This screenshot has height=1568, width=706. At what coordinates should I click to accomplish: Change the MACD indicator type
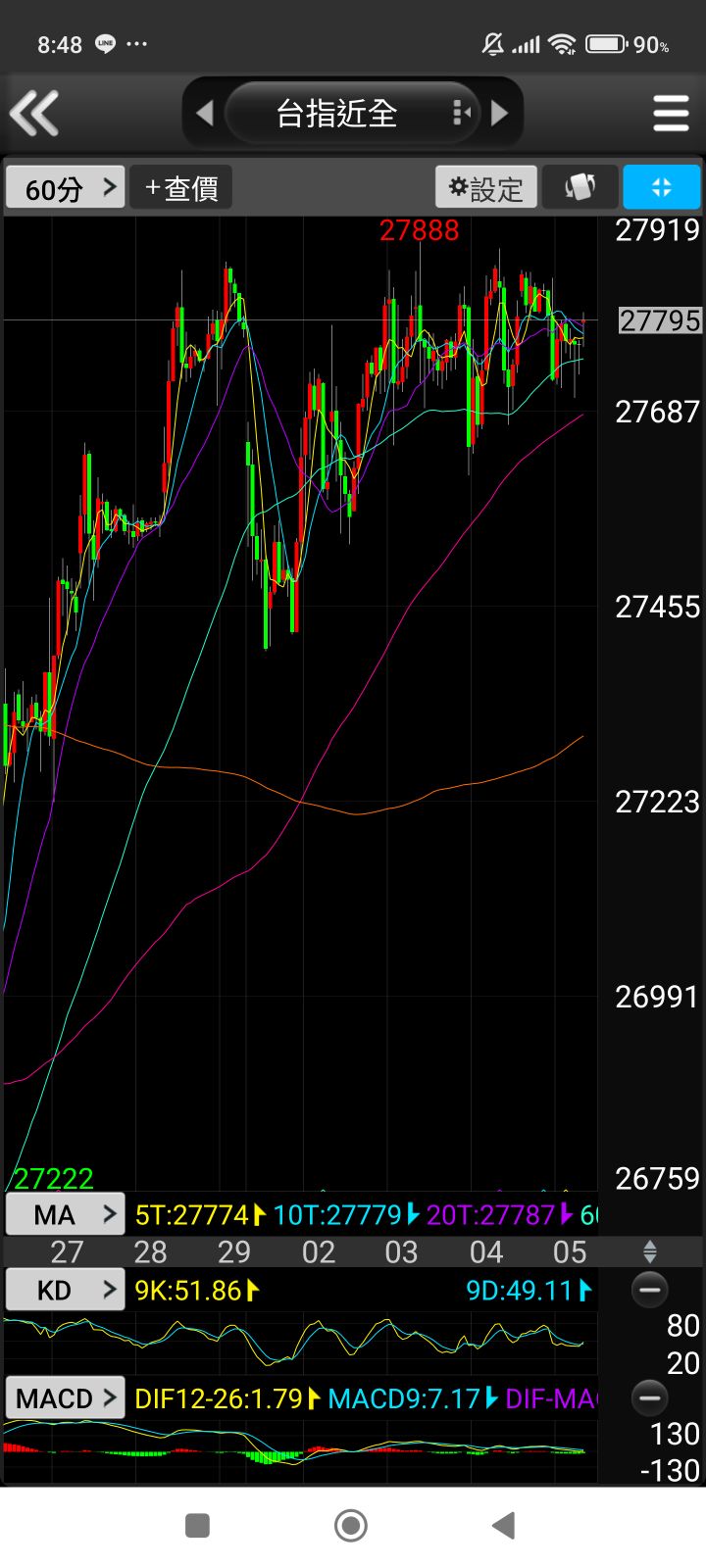(x=66, y=1397)
